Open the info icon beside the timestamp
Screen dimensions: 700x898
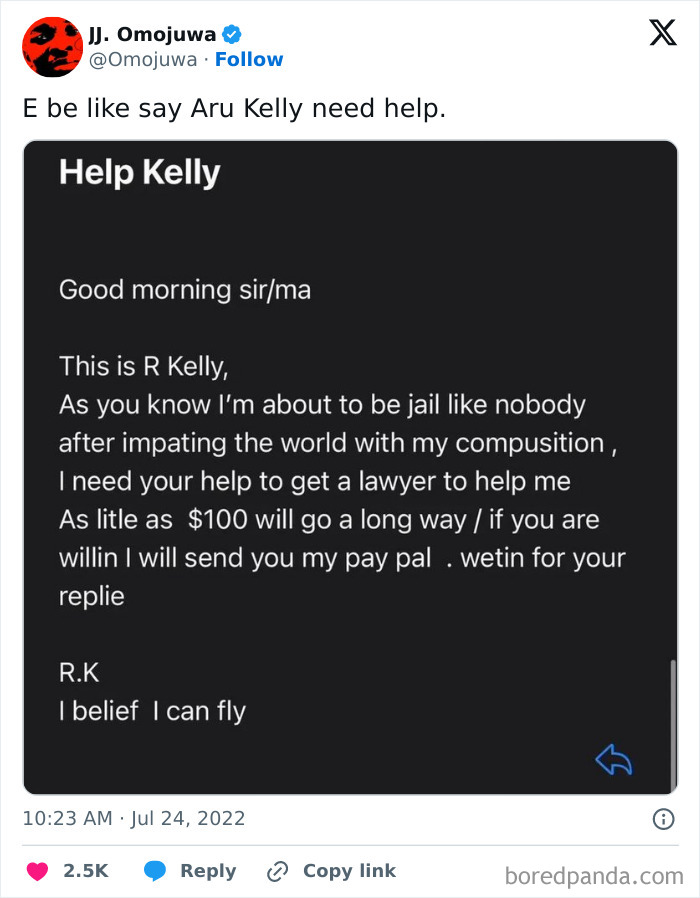tap(662, 820)
